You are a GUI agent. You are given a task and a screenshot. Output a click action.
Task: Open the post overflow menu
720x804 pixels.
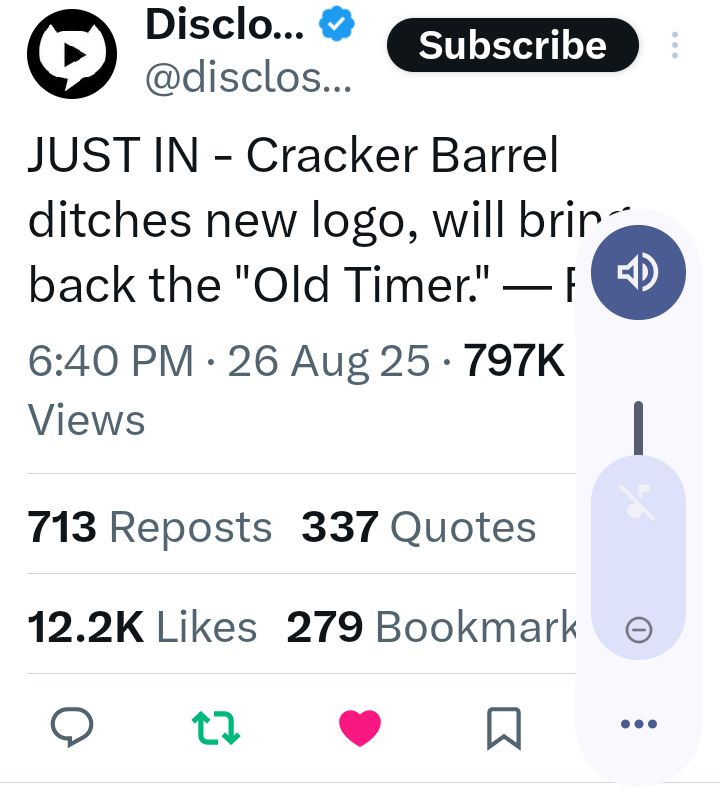(x=675, y=45)
